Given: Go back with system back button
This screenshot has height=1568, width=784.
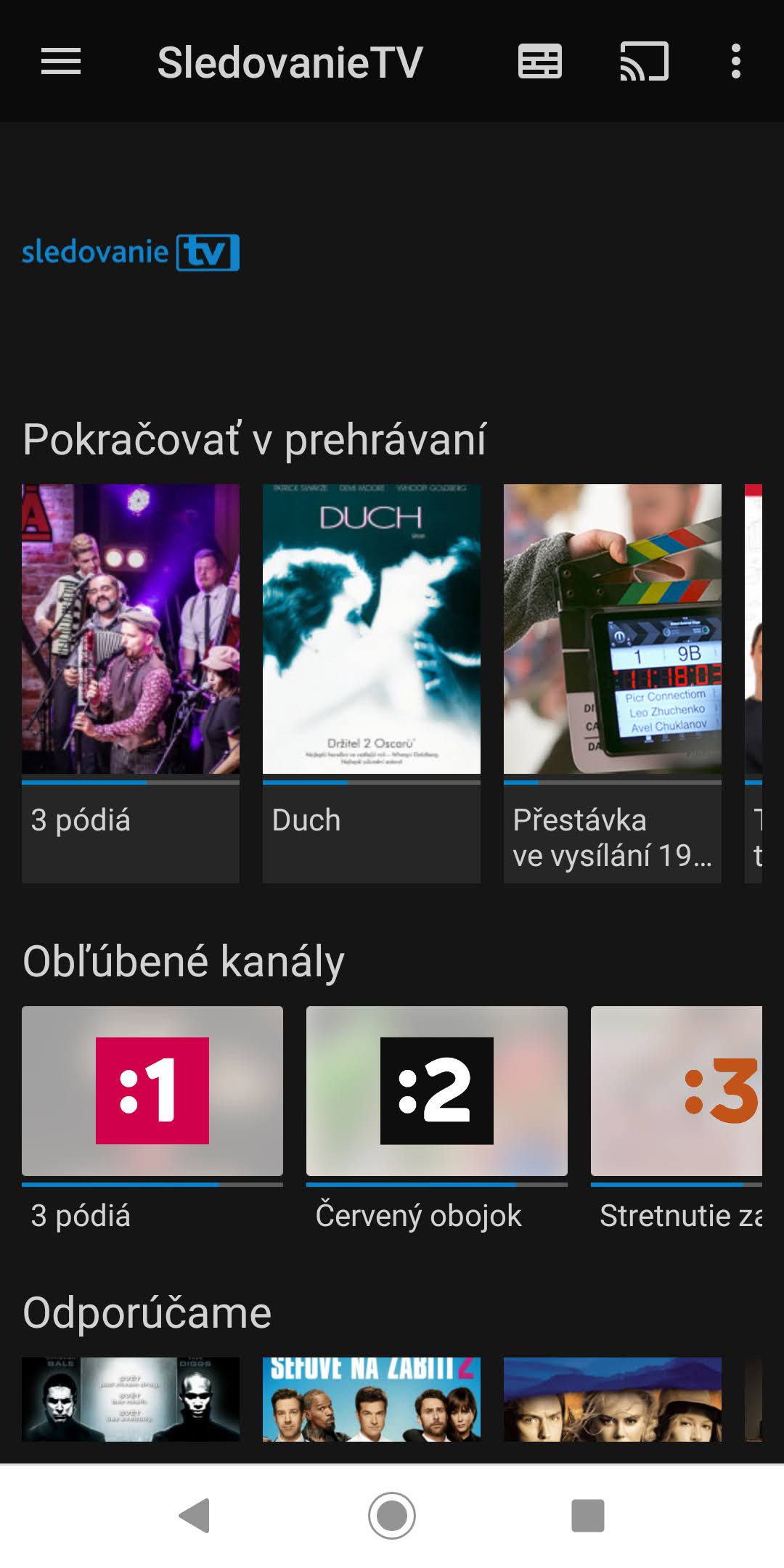Looking at the screenshot, I should [x=195, y=1516].
